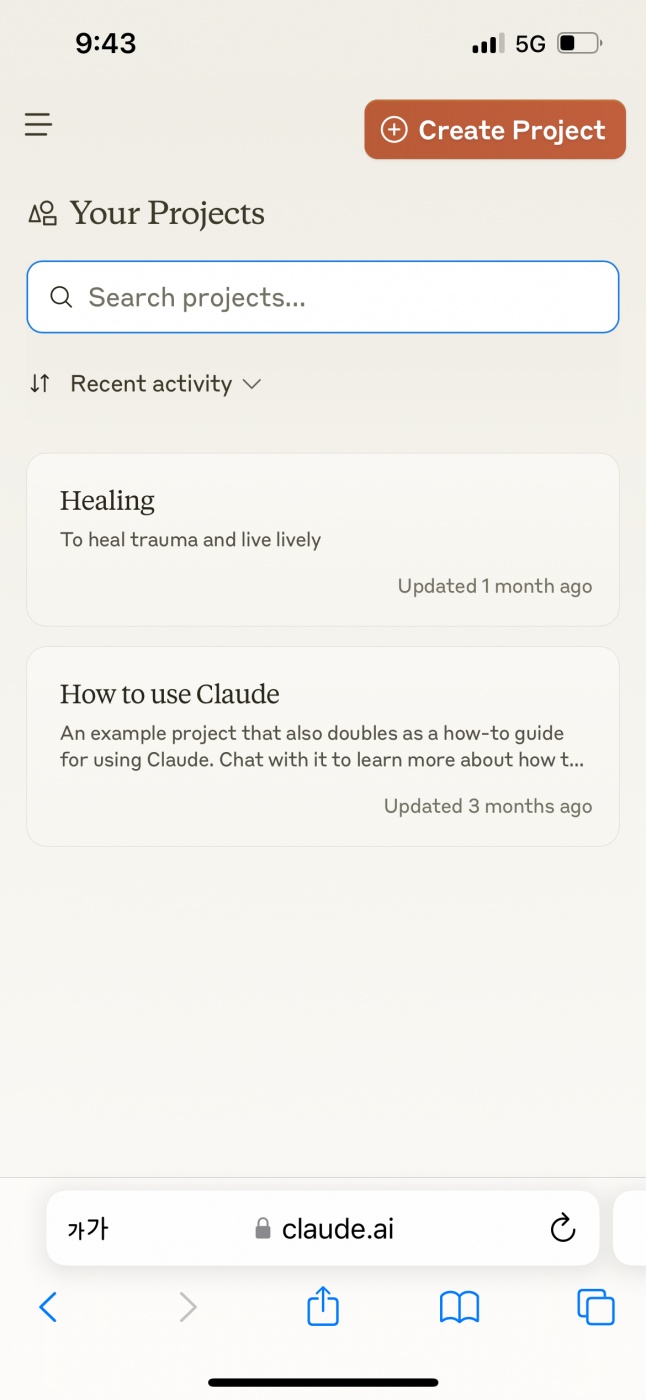Show all open Safari tabs
The height and width of the screenshot is (1400, 646).
[595, 1307]
